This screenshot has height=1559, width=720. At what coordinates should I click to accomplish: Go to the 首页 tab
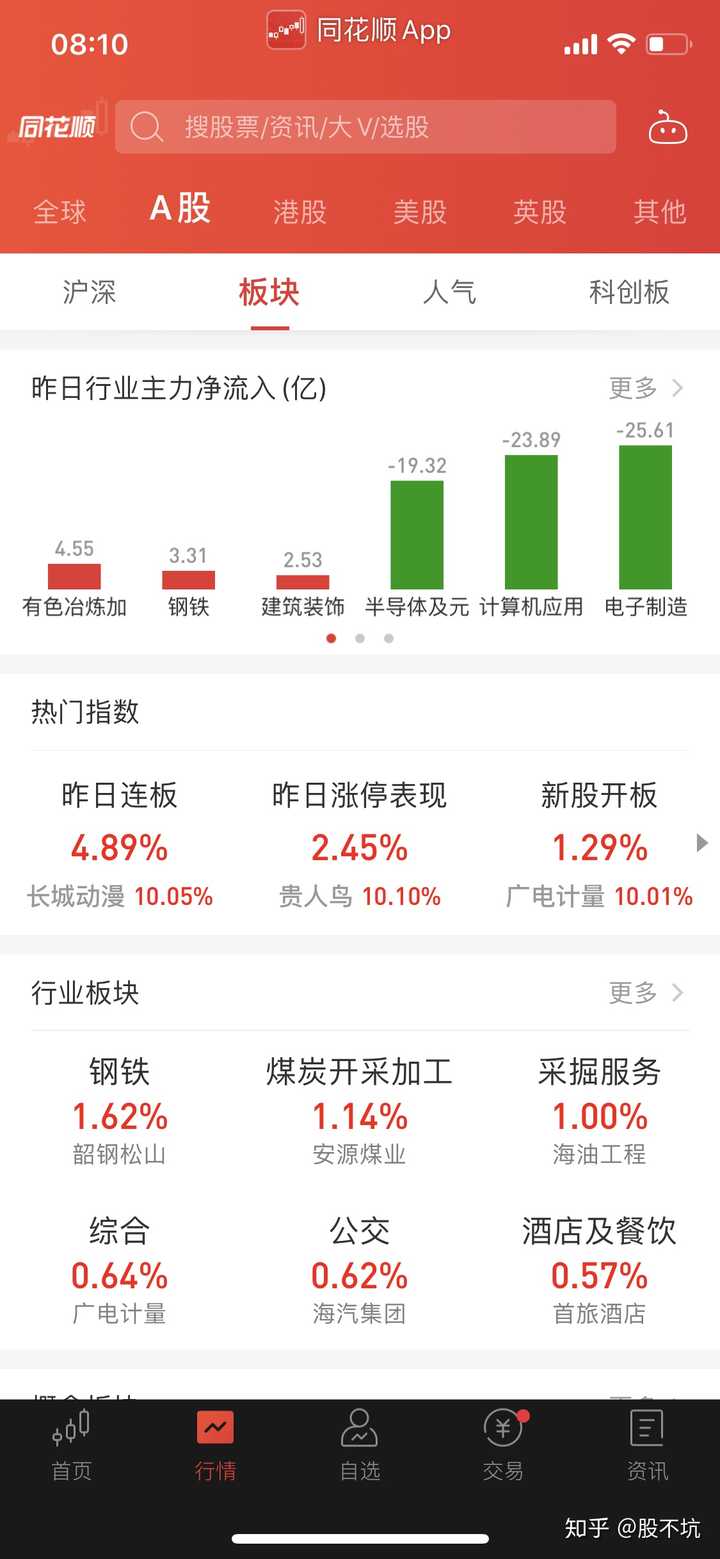click(x=72, y=1444)
